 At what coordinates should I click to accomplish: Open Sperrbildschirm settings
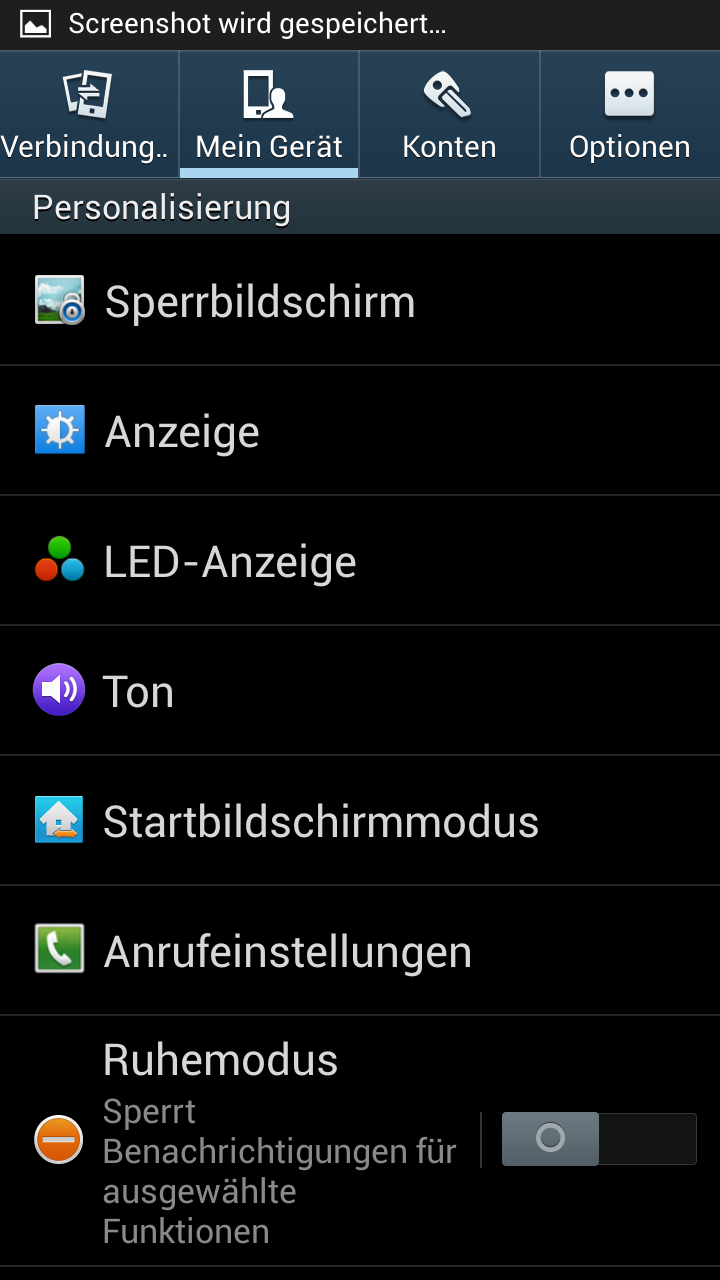[360, 301]
